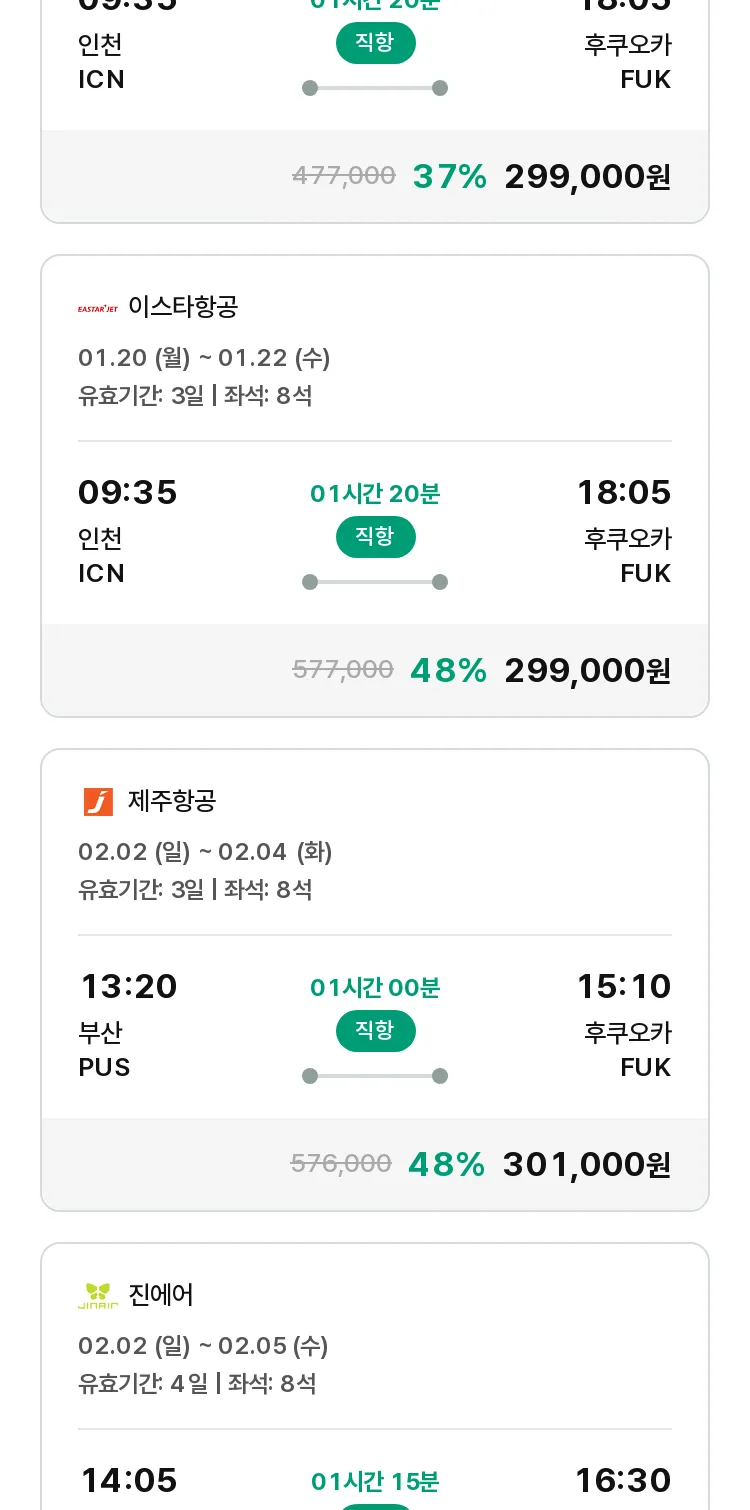Open the Jin Air 02.02–02.05 flight card
Screen dimensions: 750x1510
375,1376
